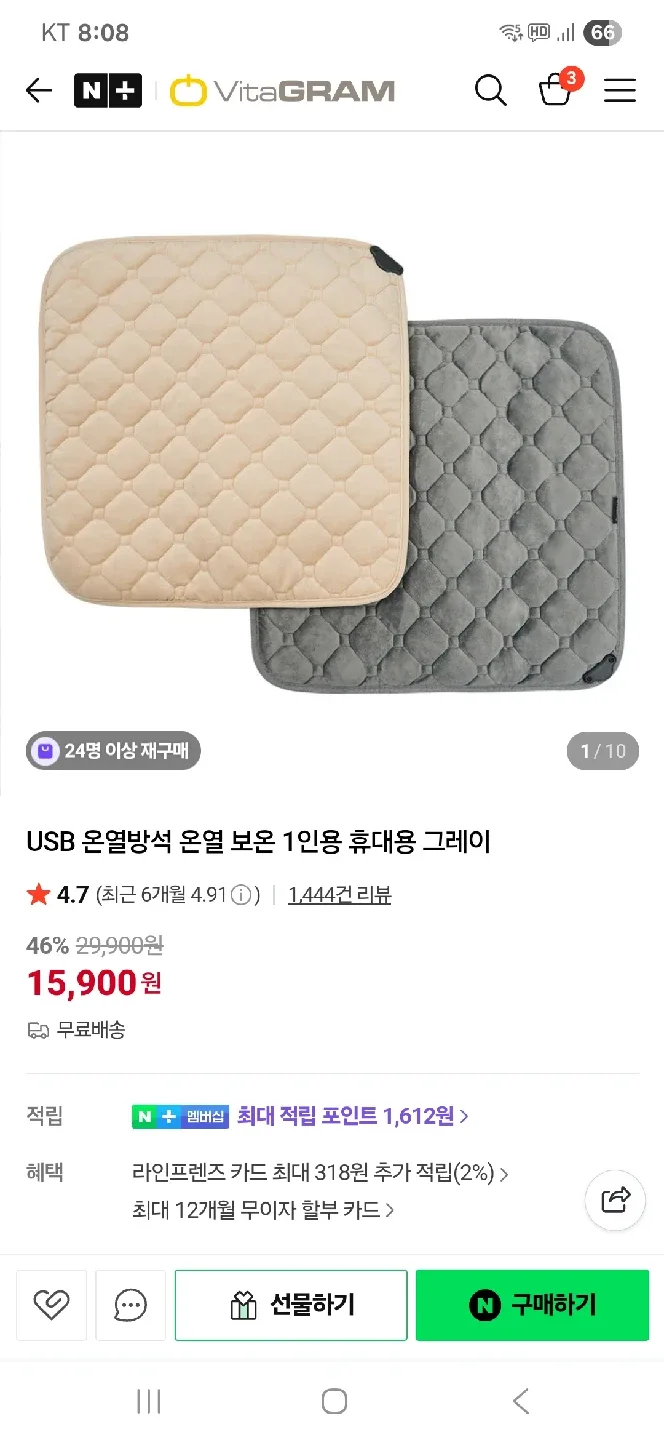Search within the VitaGRAM store
664x1440 pixels.
(x=490, y=91)
